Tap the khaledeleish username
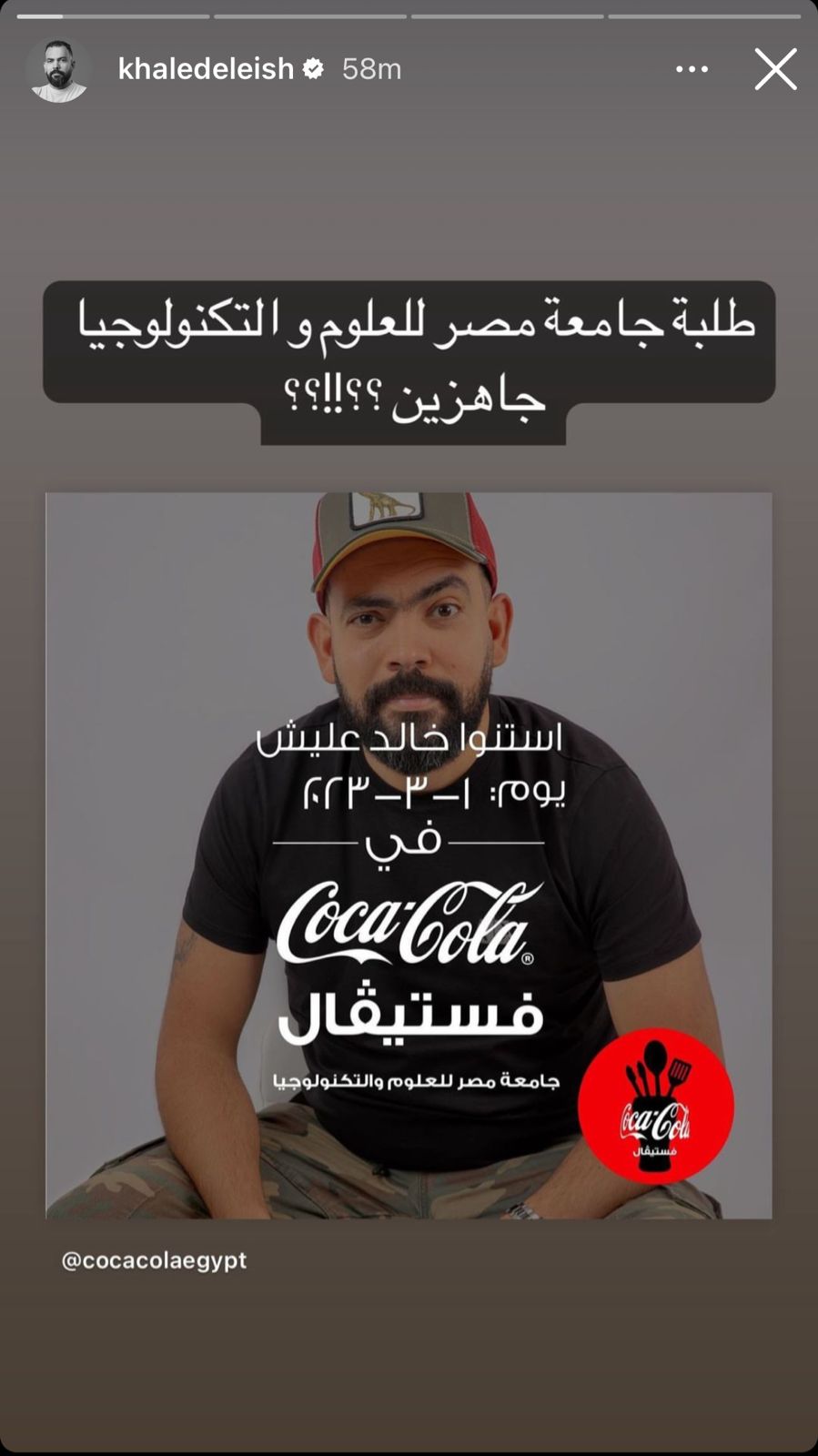Viewport: 818px width, 1456px height. click(x=206, y=69)
